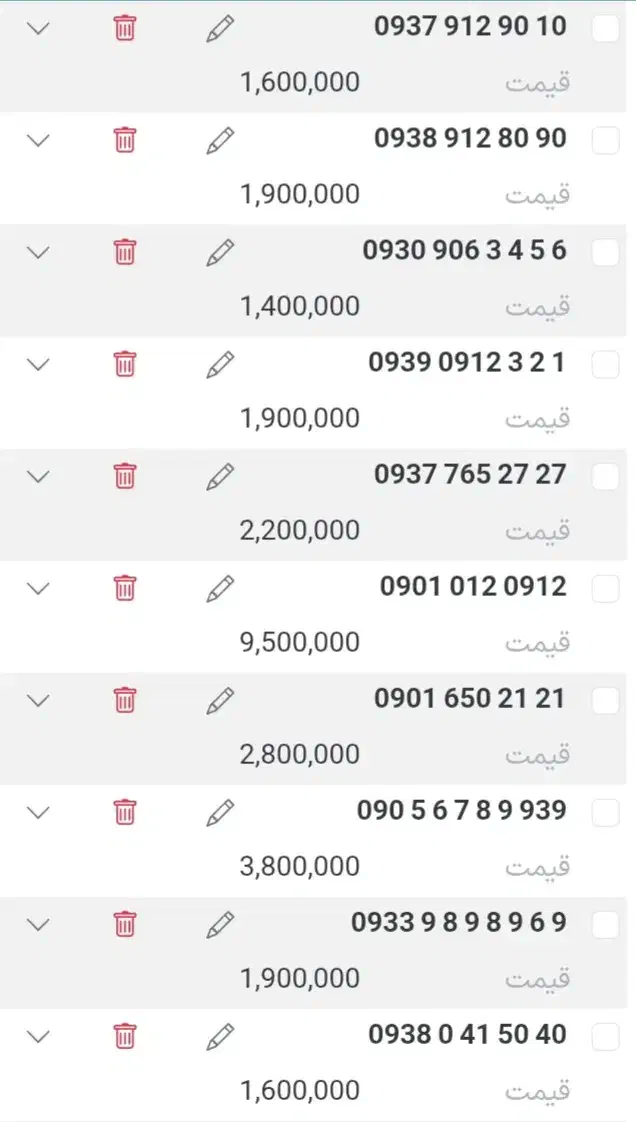The height and width of the screenshot is (1122, 636).
Task: Expand details of 0939 0912 3 2 1
Action: (x=38, y=365)
